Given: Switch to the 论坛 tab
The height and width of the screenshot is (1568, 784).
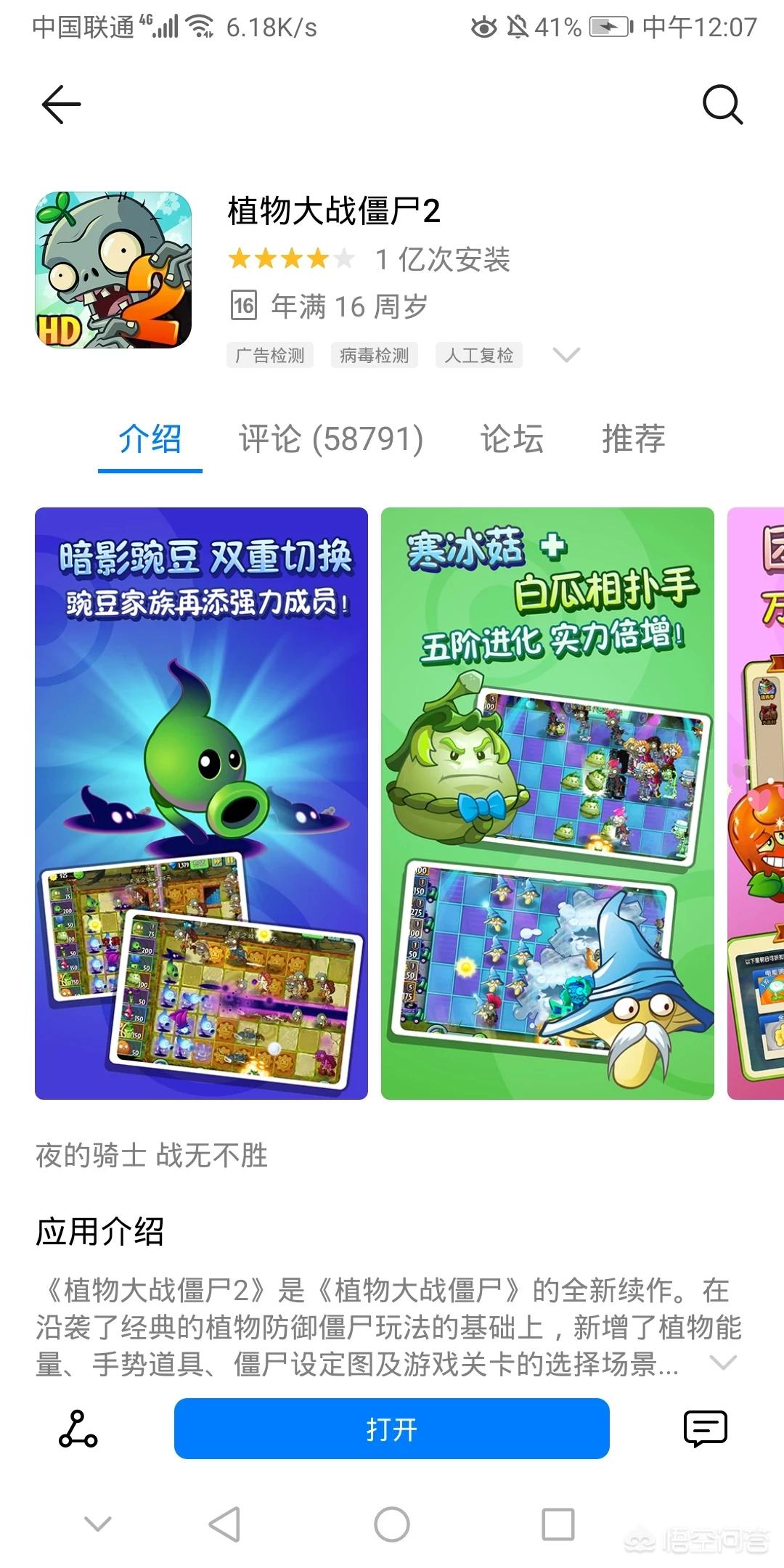Looking at the screenshot, I should pos(512,439).
